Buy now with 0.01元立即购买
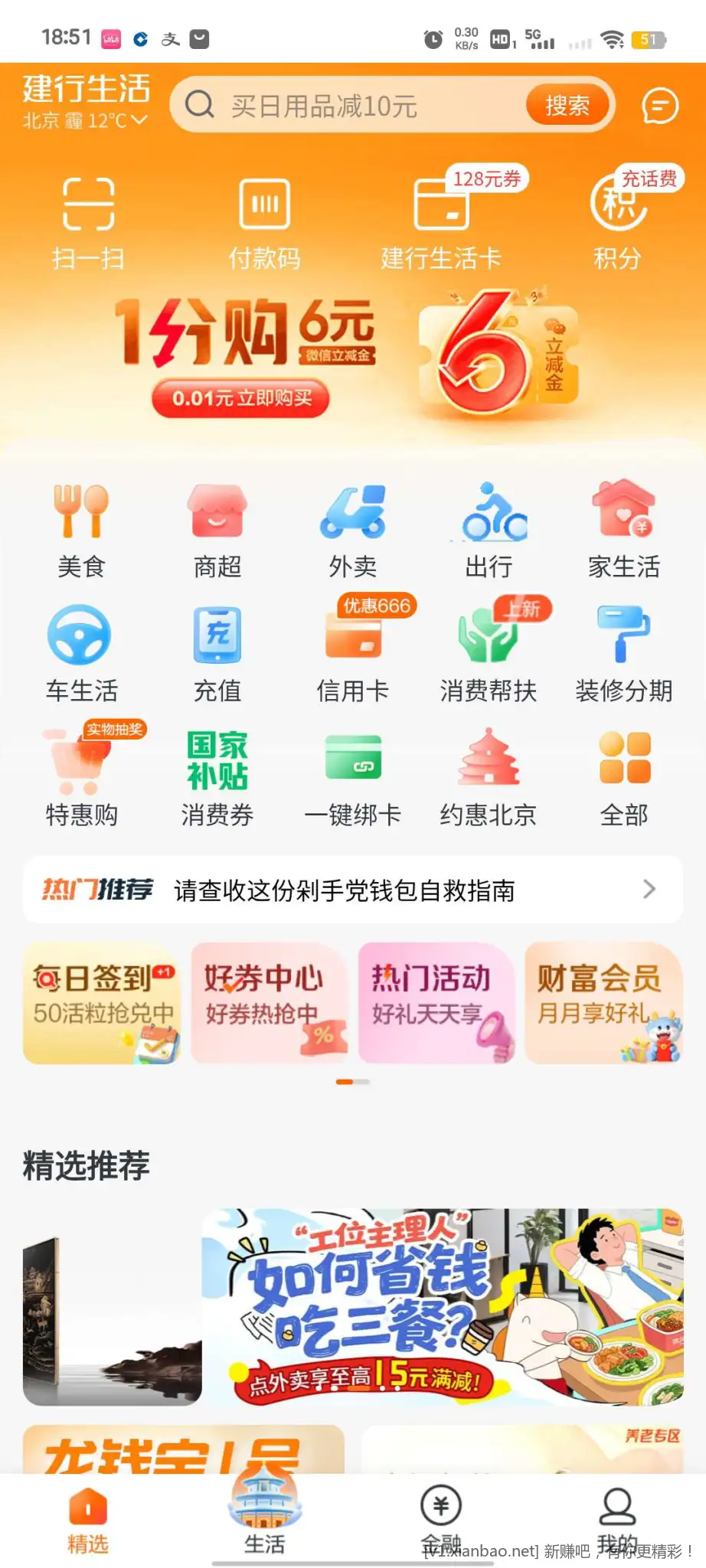706x1568 pixels. coord(240,398)
